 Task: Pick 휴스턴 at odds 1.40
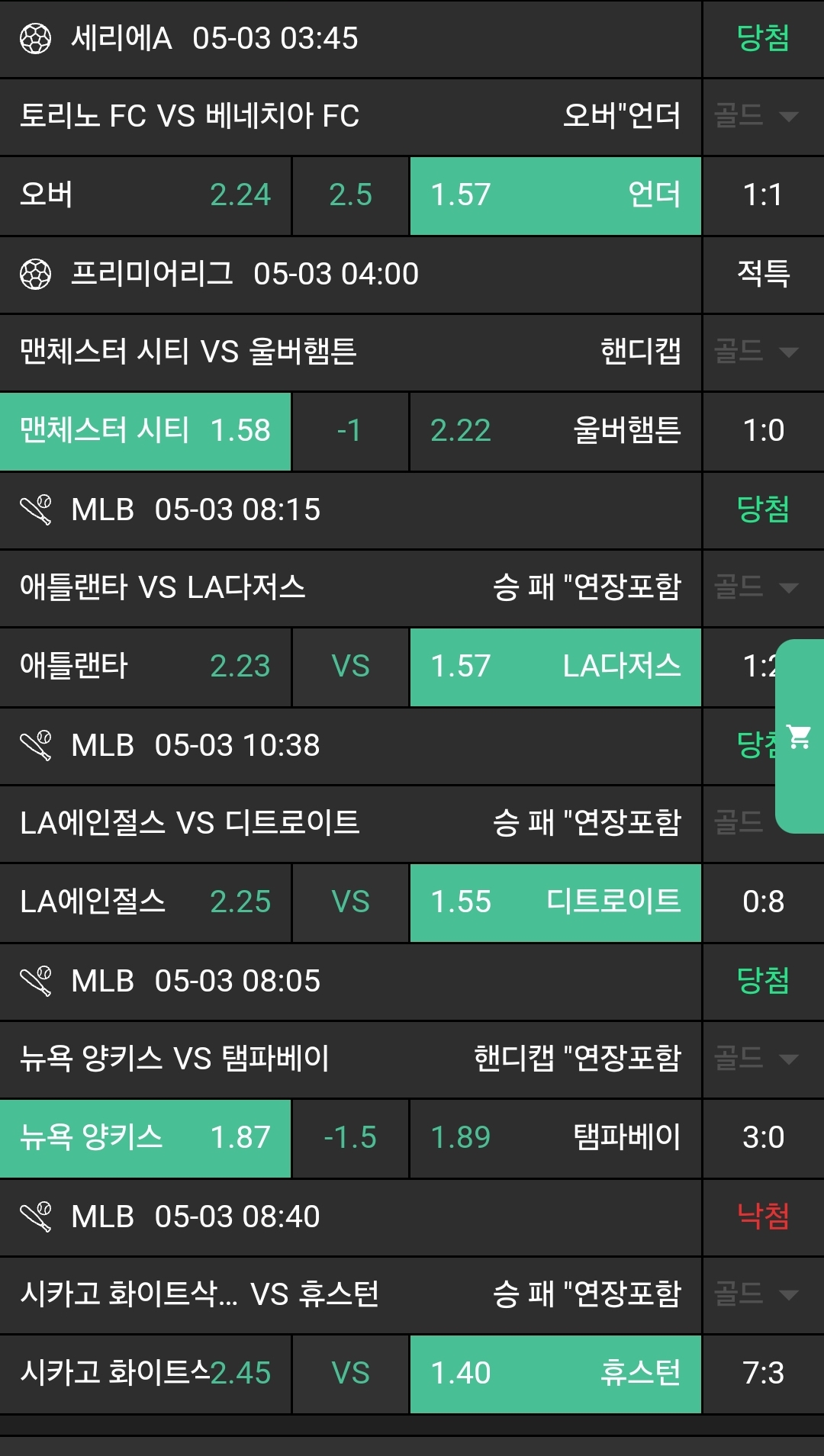[x=555, y=1374]
